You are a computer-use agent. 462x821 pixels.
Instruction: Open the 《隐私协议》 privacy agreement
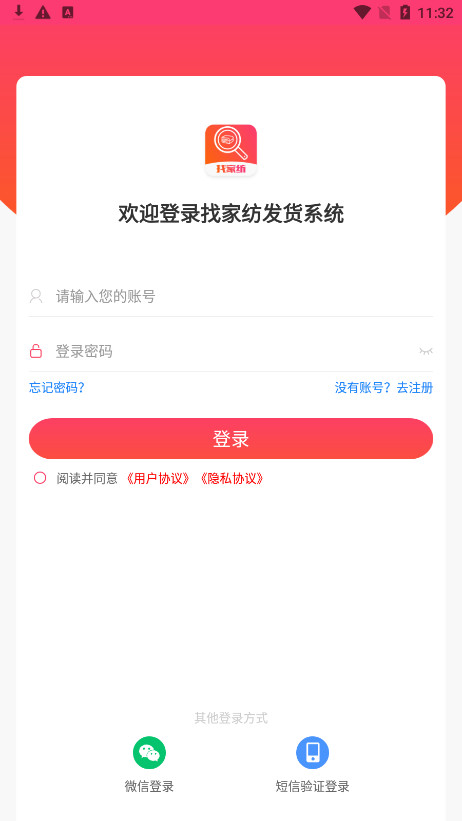coord(231,478)
